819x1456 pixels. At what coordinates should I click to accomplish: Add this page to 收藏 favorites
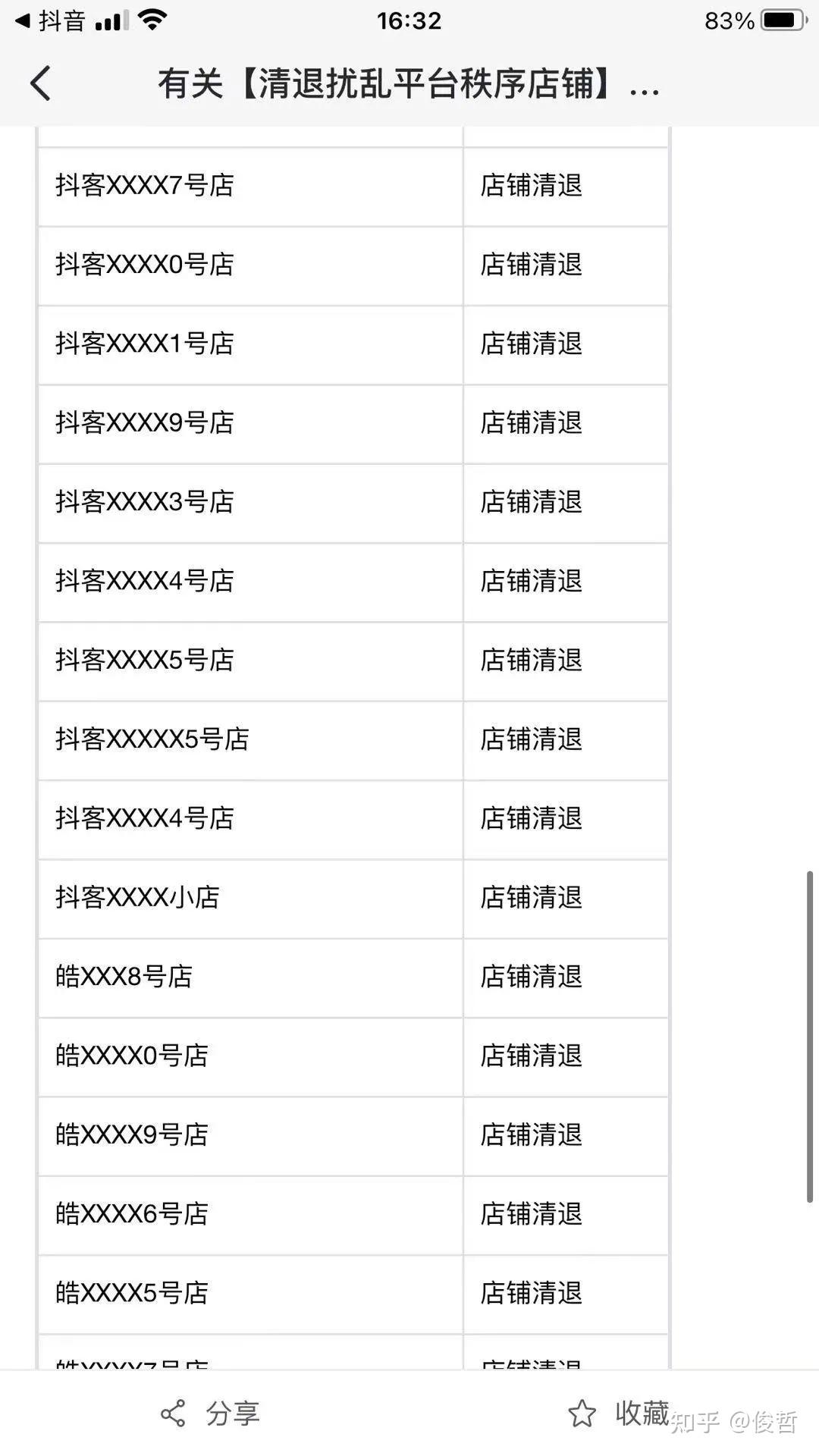click(x=618, y=1414)
